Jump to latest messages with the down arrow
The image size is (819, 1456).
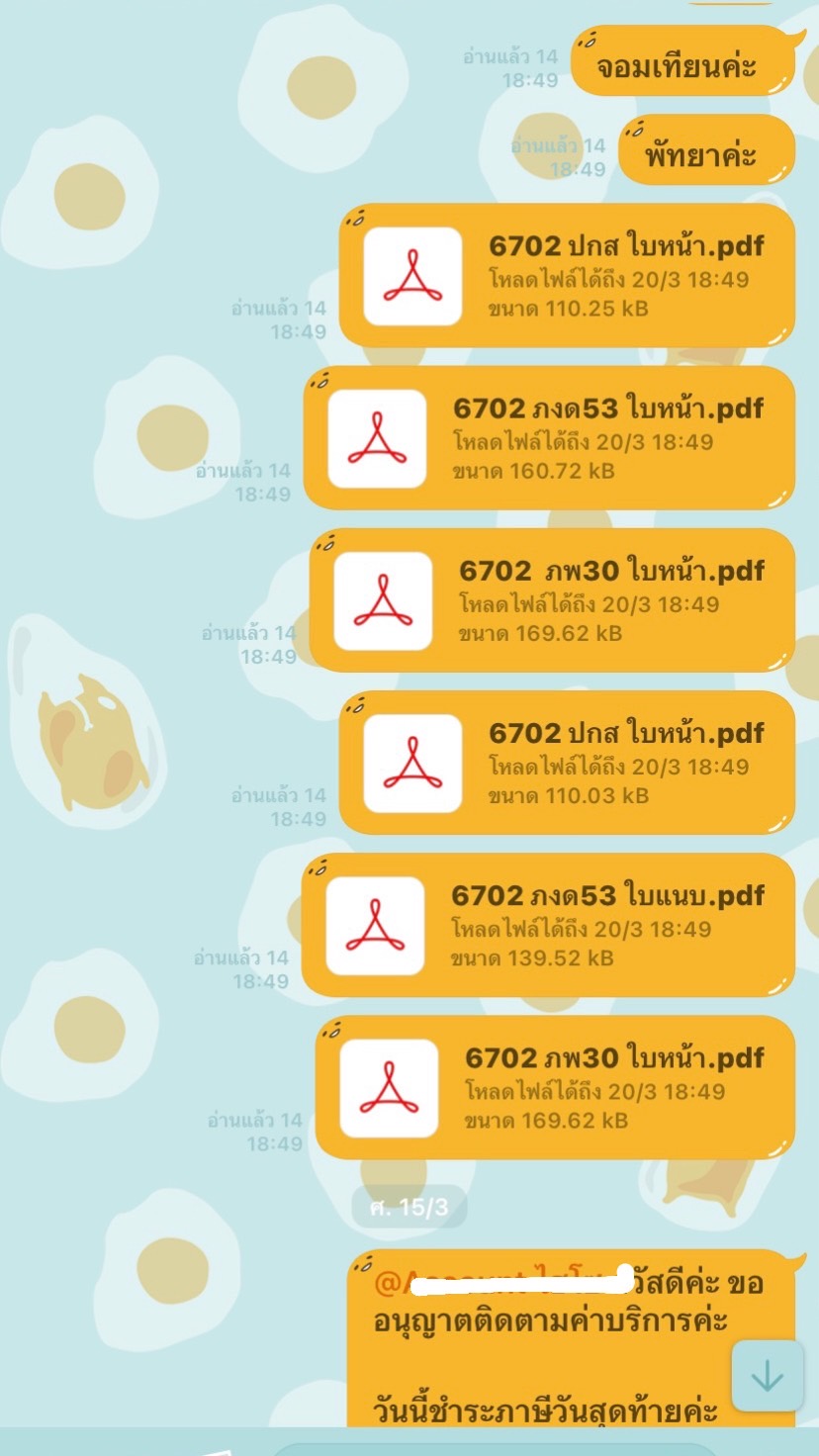coord(767,1376)
